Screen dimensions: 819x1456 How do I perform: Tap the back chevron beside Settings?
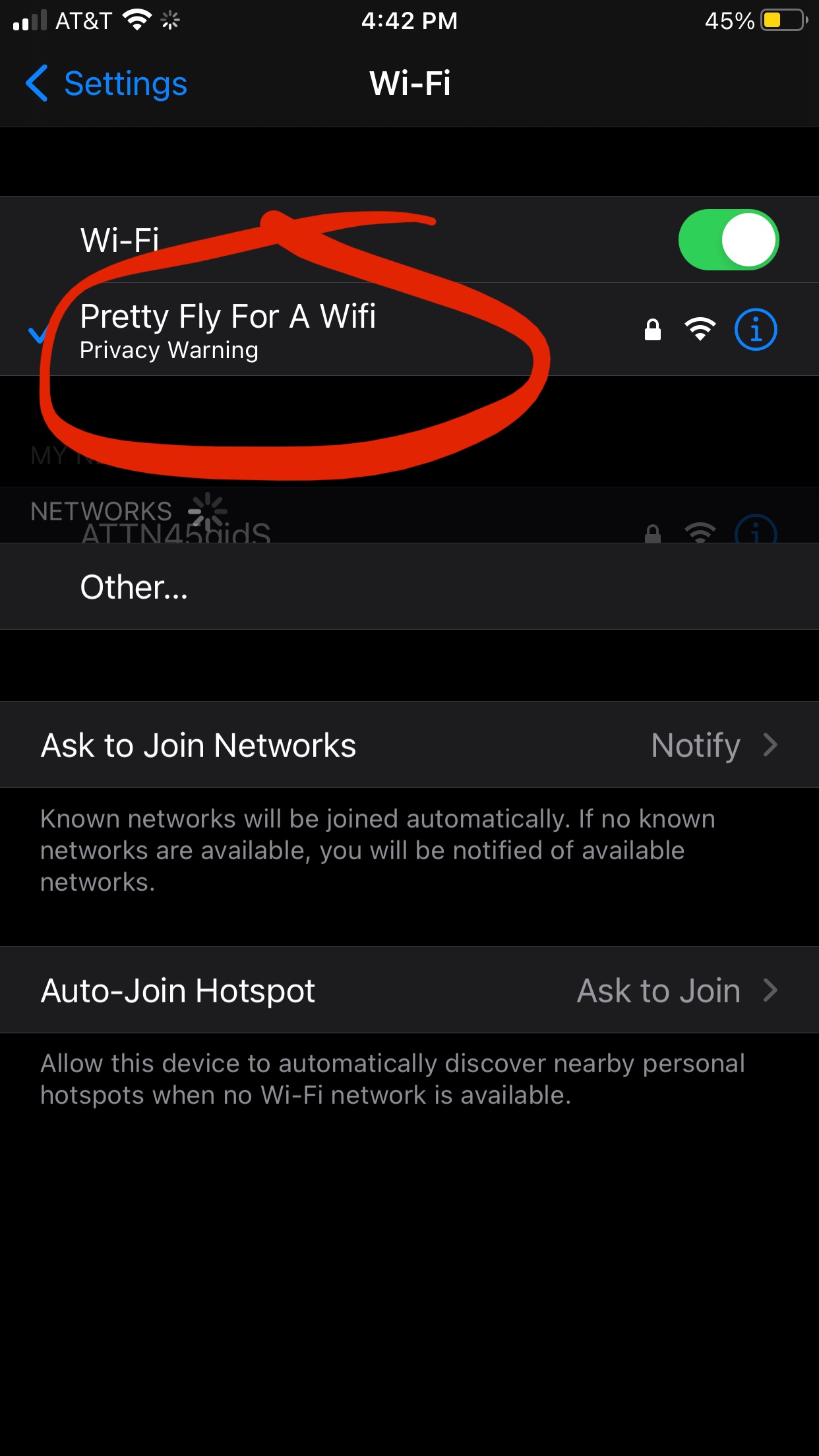pos(38,84)
